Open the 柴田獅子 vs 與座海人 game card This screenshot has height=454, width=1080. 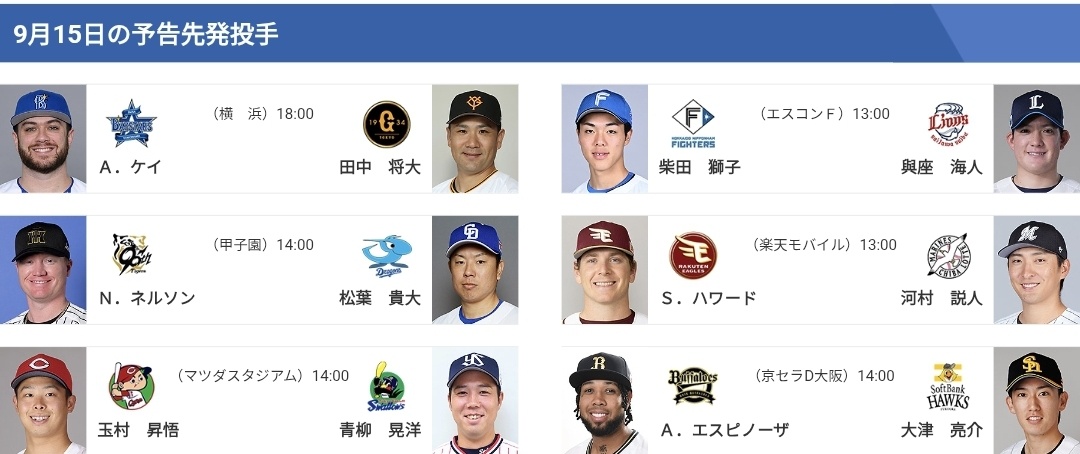(820, 139)
